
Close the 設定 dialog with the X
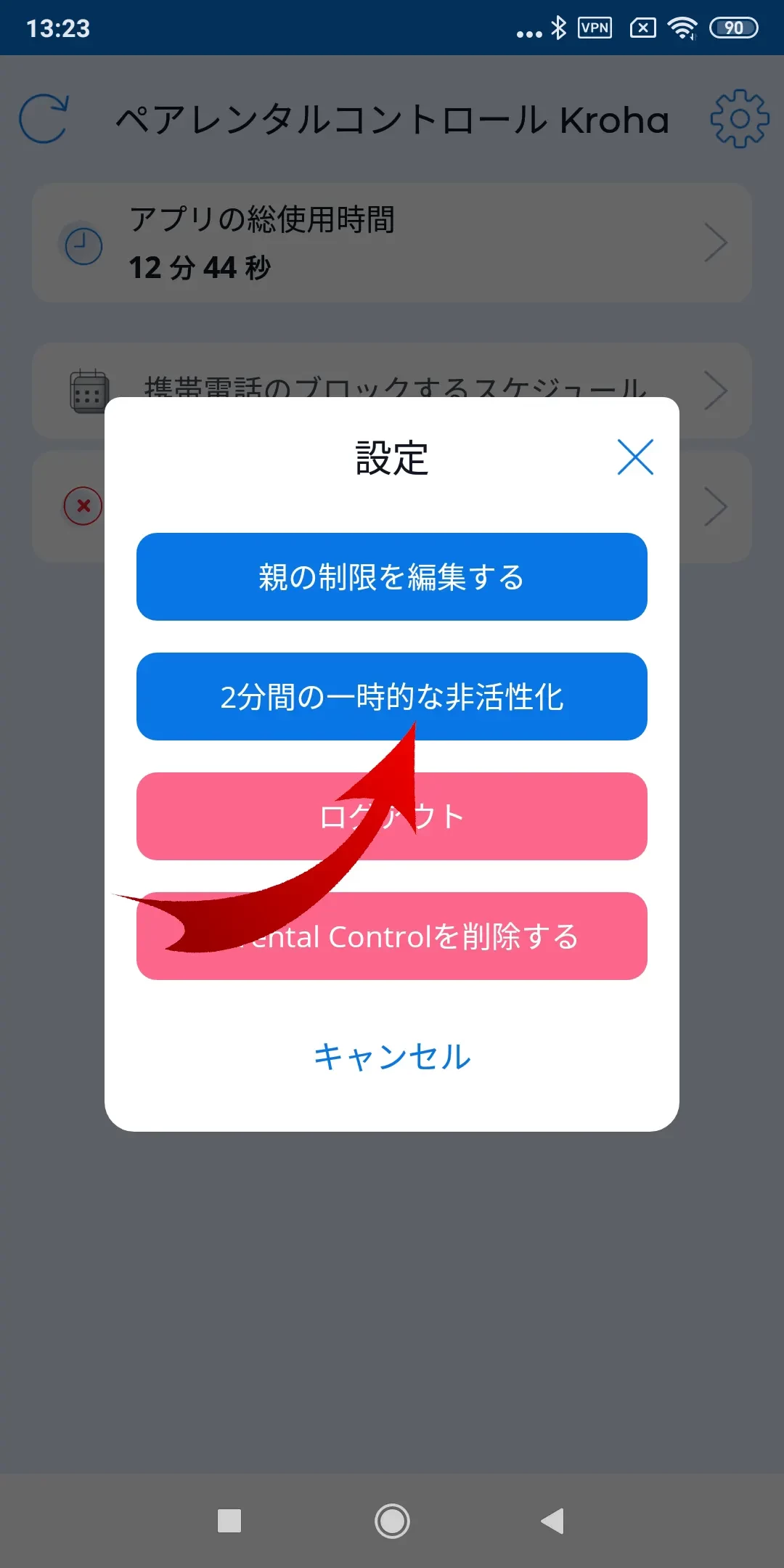point(635,457)
